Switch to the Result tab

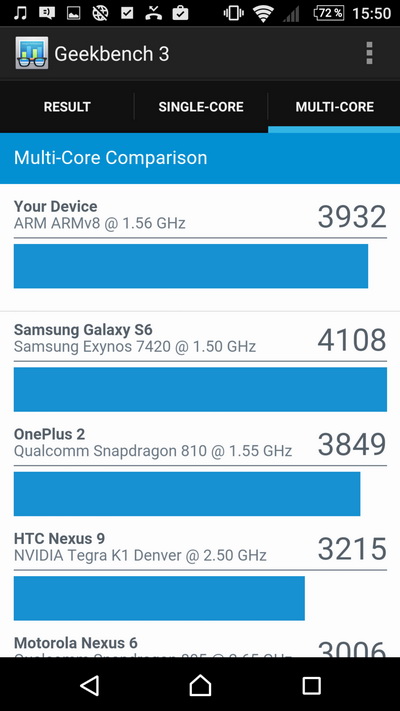67,107
